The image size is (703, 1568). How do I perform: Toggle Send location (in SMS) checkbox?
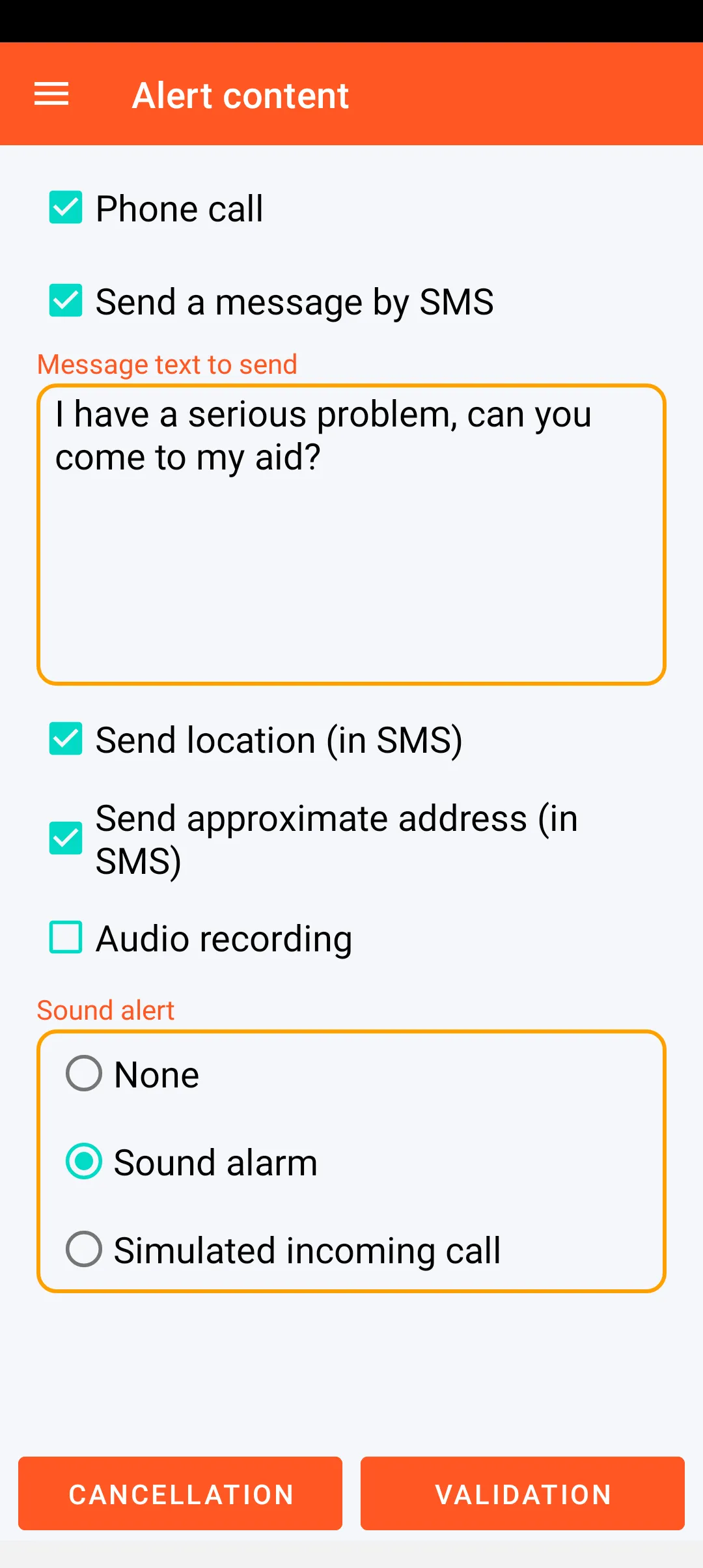[66, 739]
